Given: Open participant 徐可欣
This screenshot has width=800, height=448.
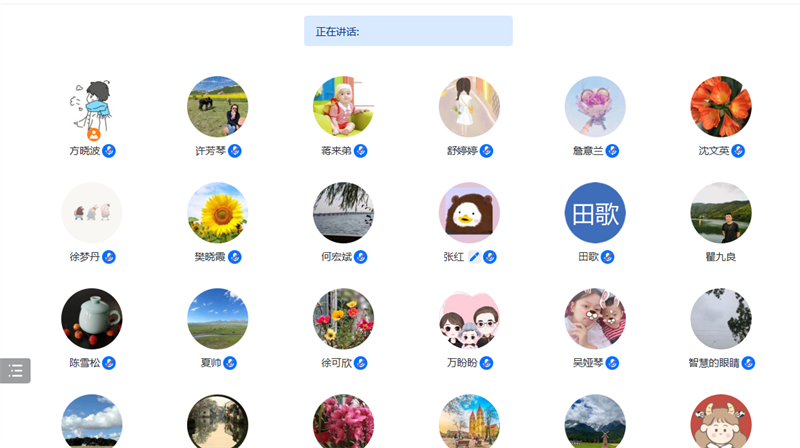Looking at the screenshot, I should [343, 319].
